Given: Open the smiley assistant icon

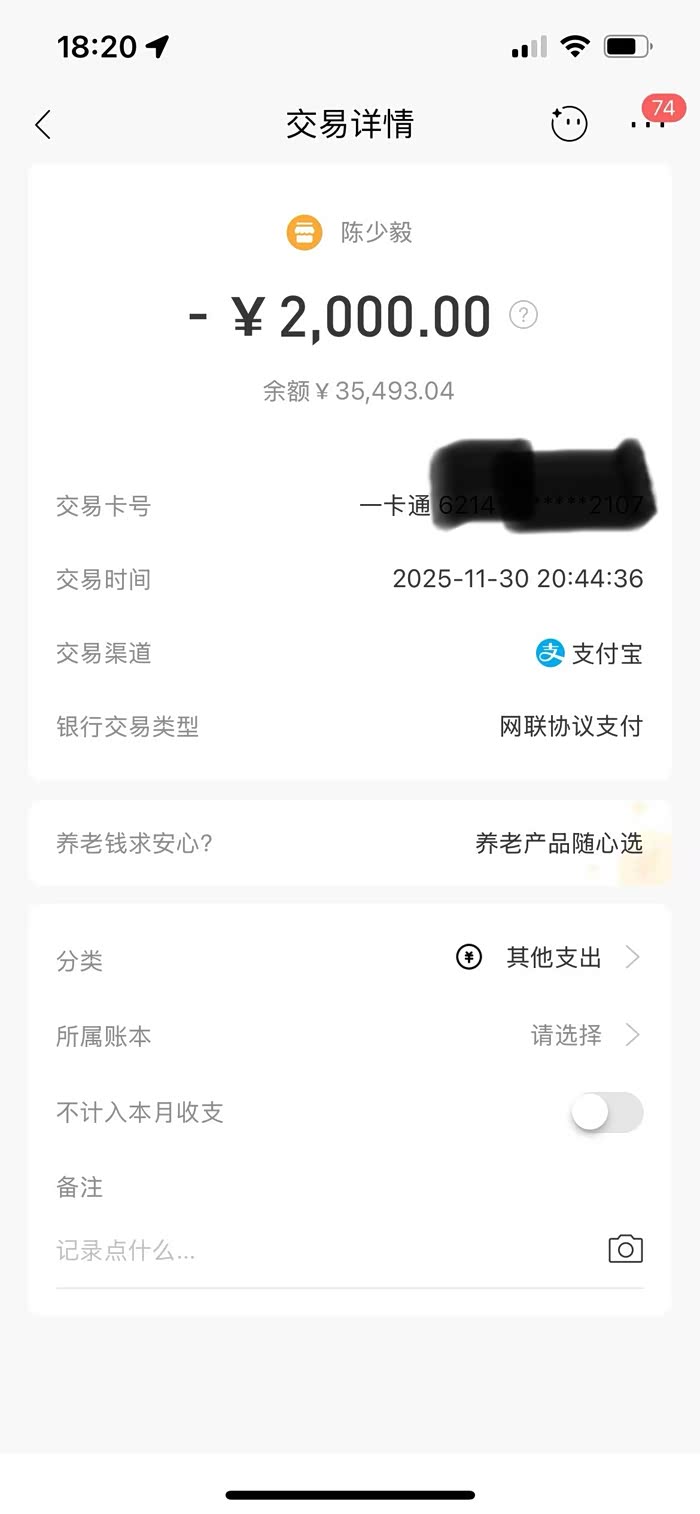Looking at the screenshot, I should (x=569, y=124).
